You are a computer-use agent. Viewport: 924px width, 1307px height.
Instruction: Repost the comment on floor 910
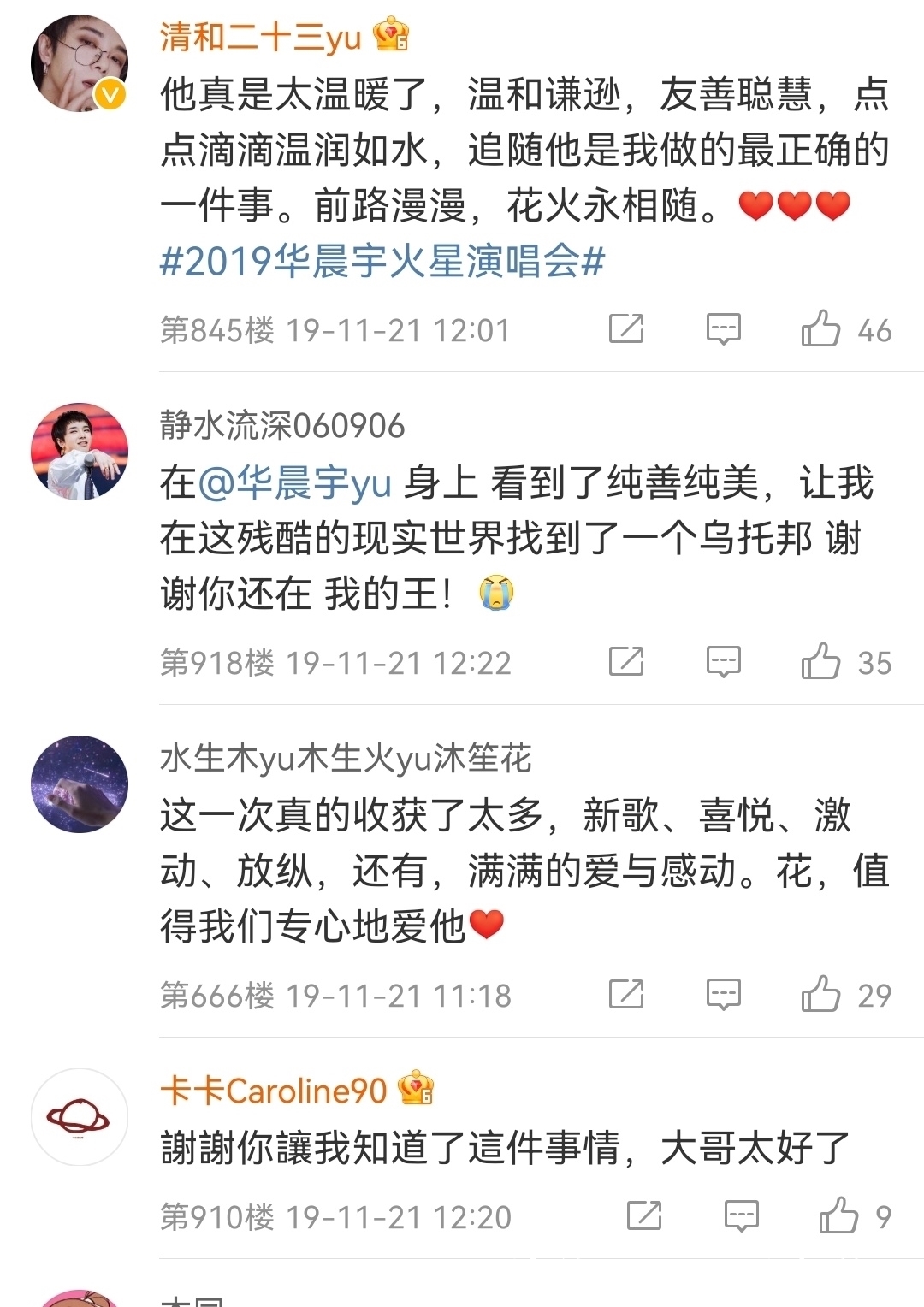click(644, 1215)
